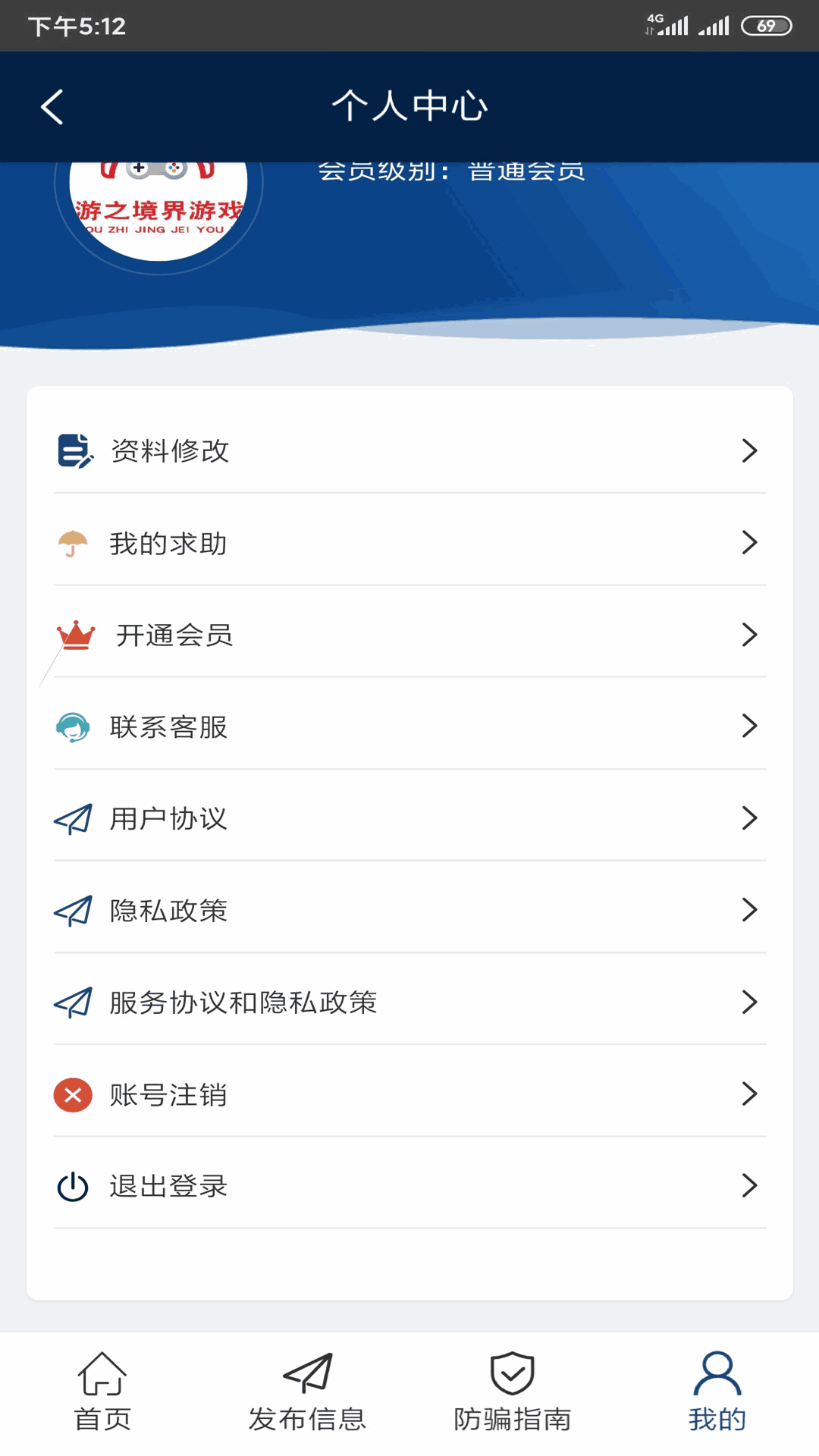Tap 账号注销 to delete account
The image size is (819, 1456).
(409, 1094)
